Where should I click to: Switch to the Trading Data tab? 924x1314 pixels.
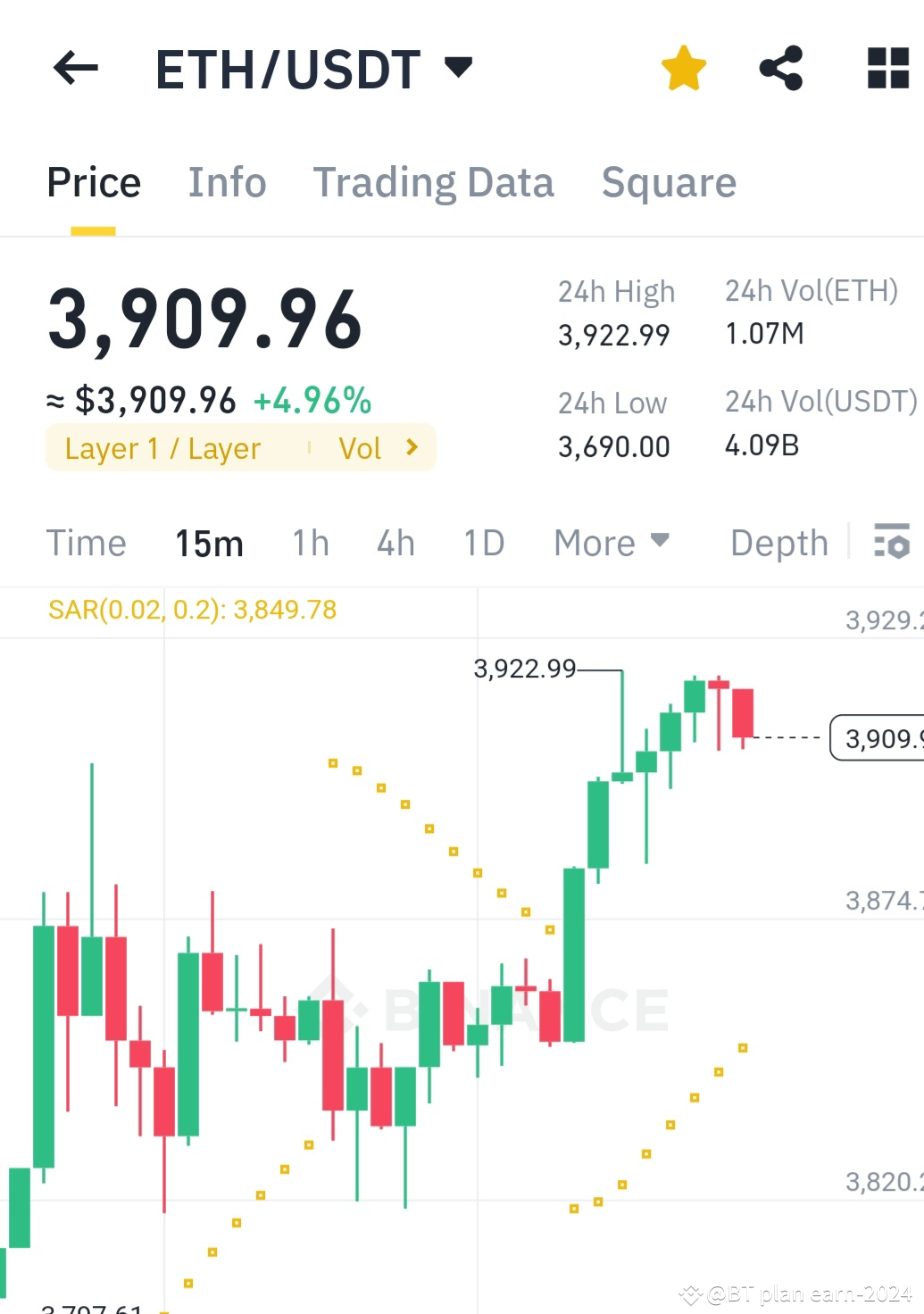tap(433, 182)
